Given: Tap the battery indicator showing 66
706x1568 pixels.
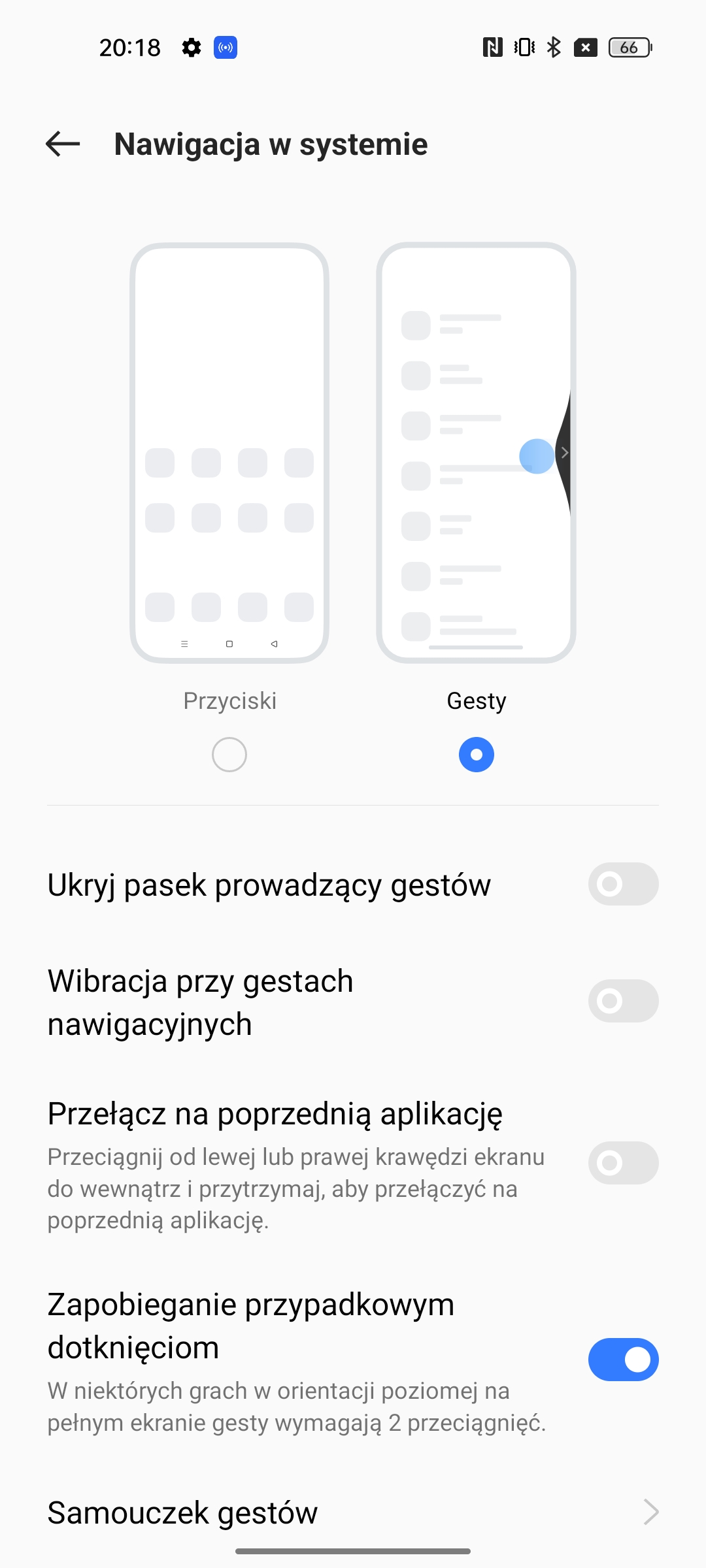Looking at the screenshot, I should pyautogui.click(x=629, y=46).
